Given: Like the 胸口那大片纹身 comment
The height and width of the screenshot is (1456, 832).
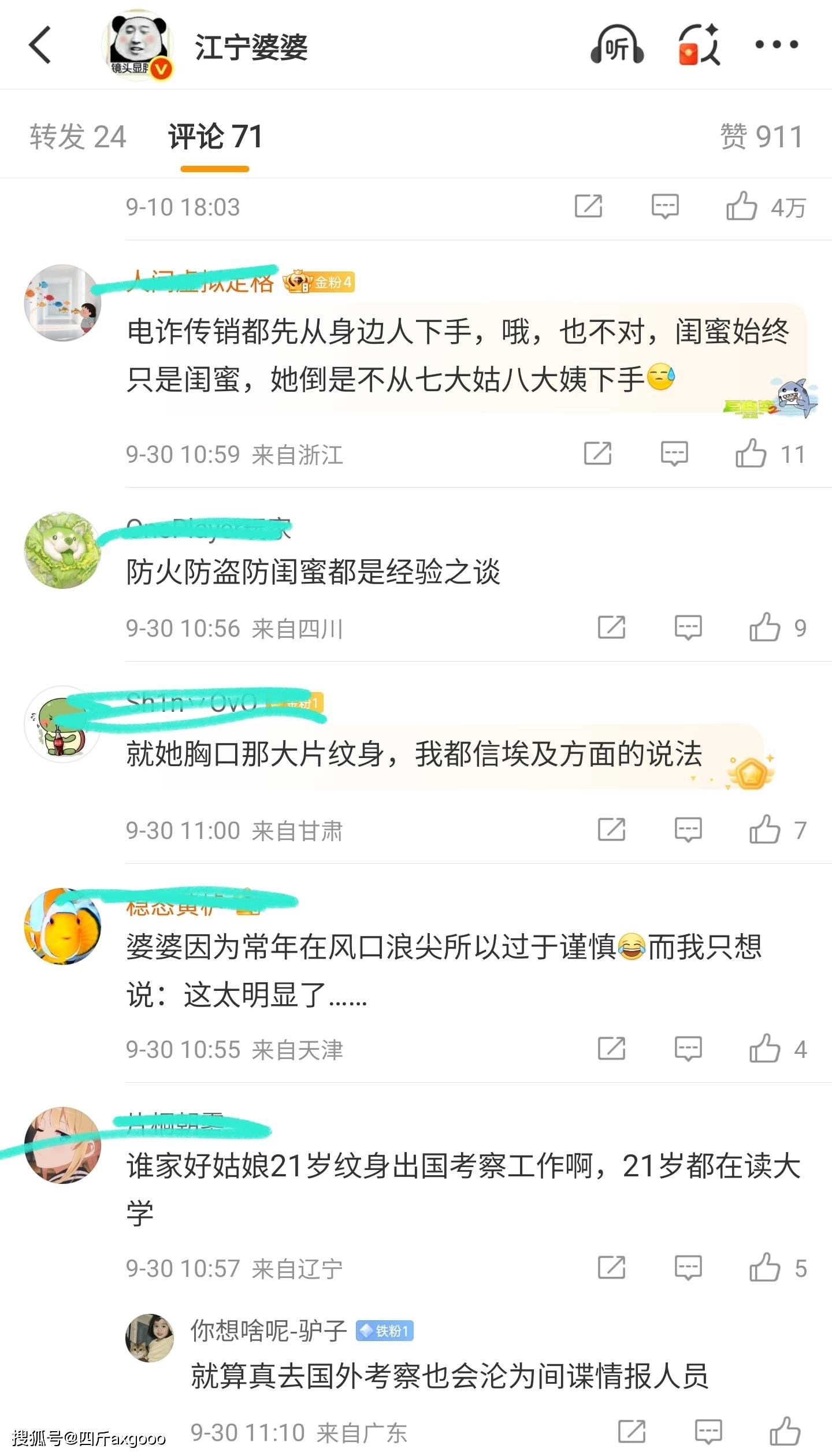Looking at the screenshot, I should 764,830.
